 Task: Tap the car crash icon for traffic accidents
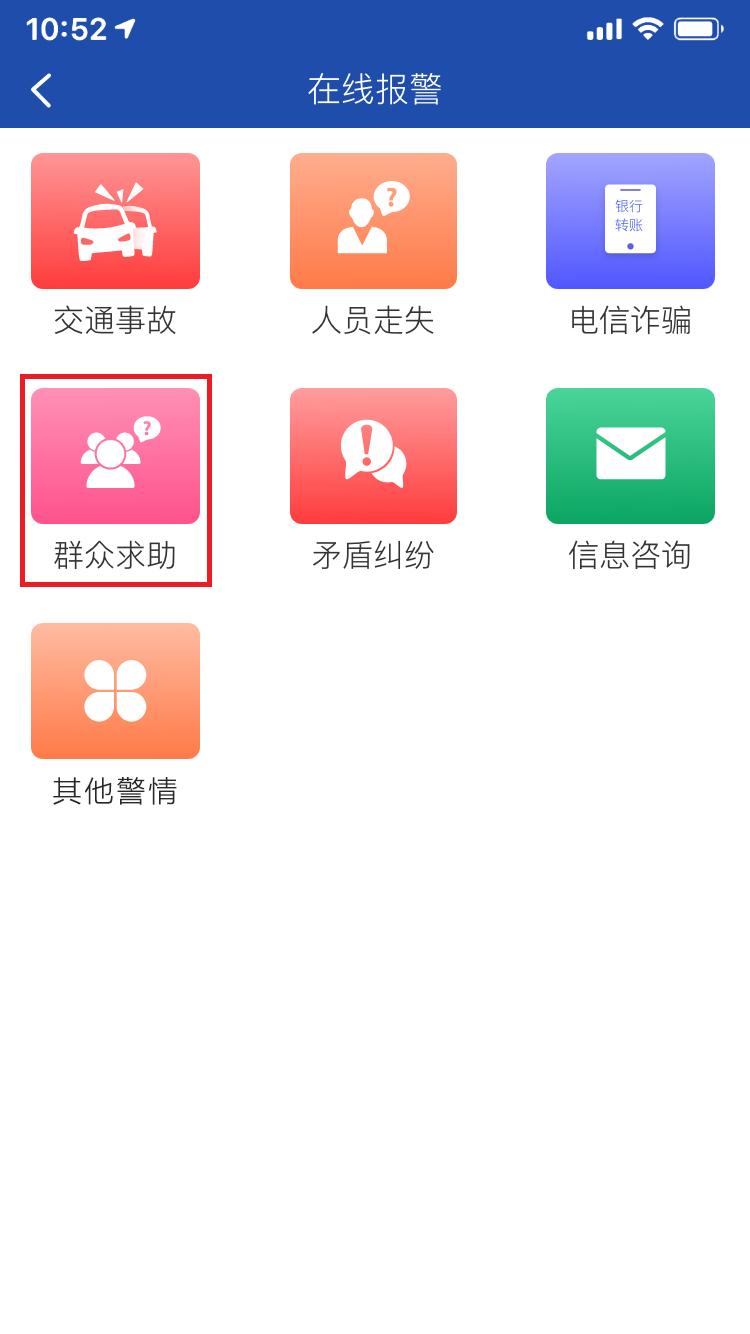pyautogui.click(x=115, y=220)
